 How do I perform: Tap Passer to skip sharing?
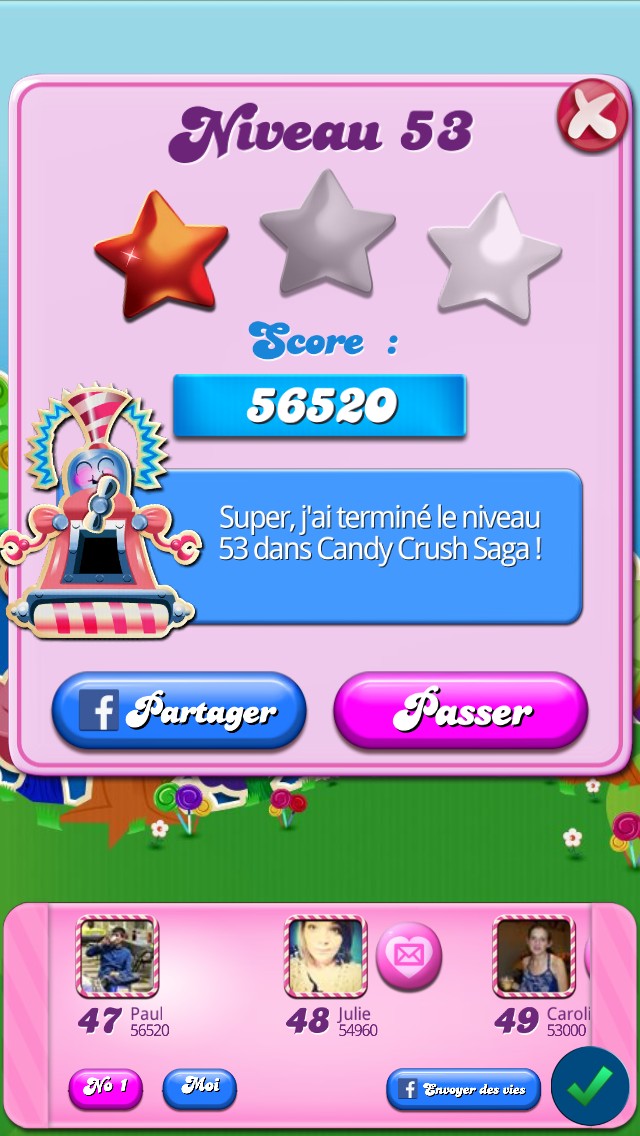[x=461, y=711]
